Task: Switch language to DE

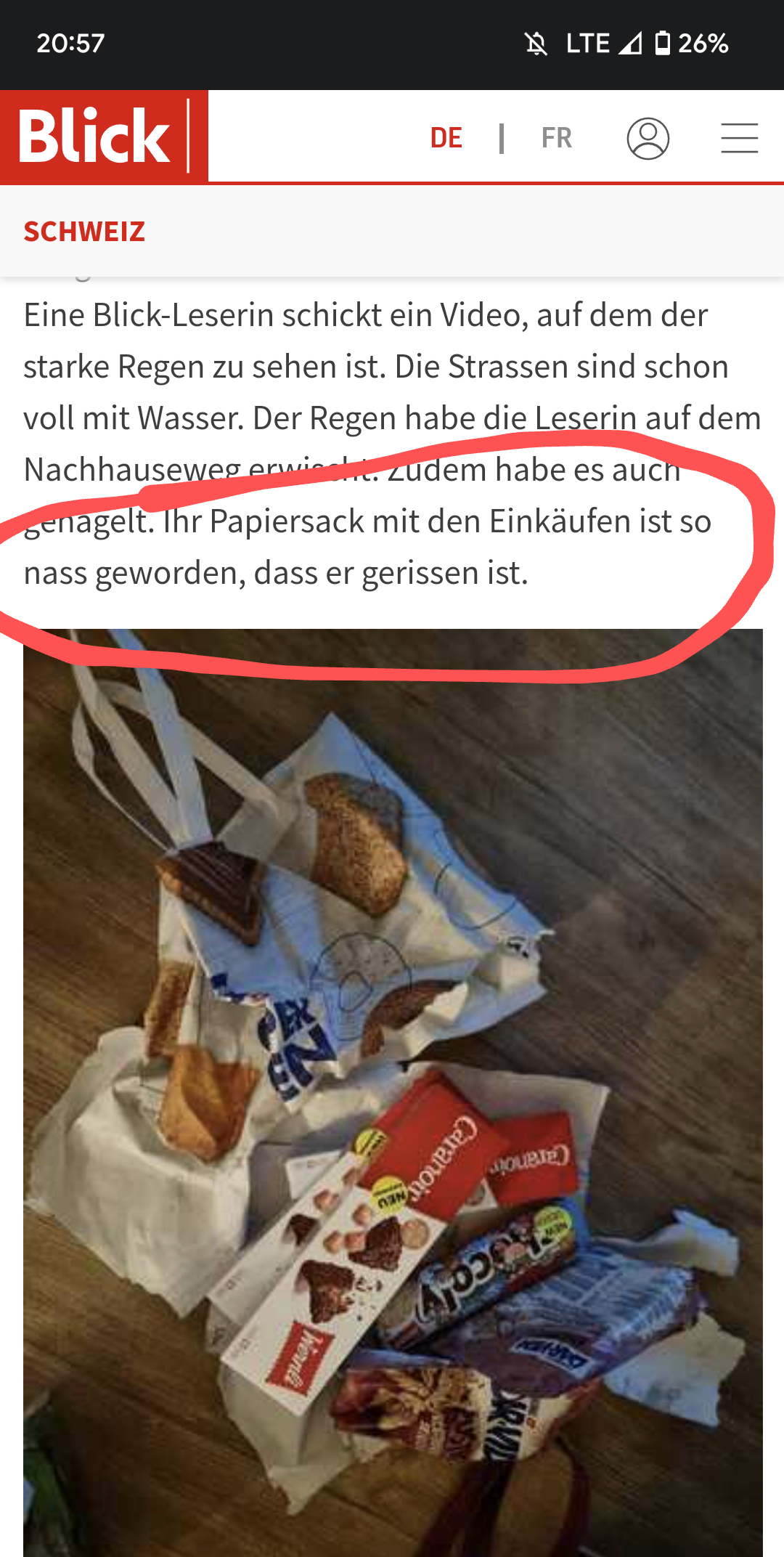Action: (446, 138)
